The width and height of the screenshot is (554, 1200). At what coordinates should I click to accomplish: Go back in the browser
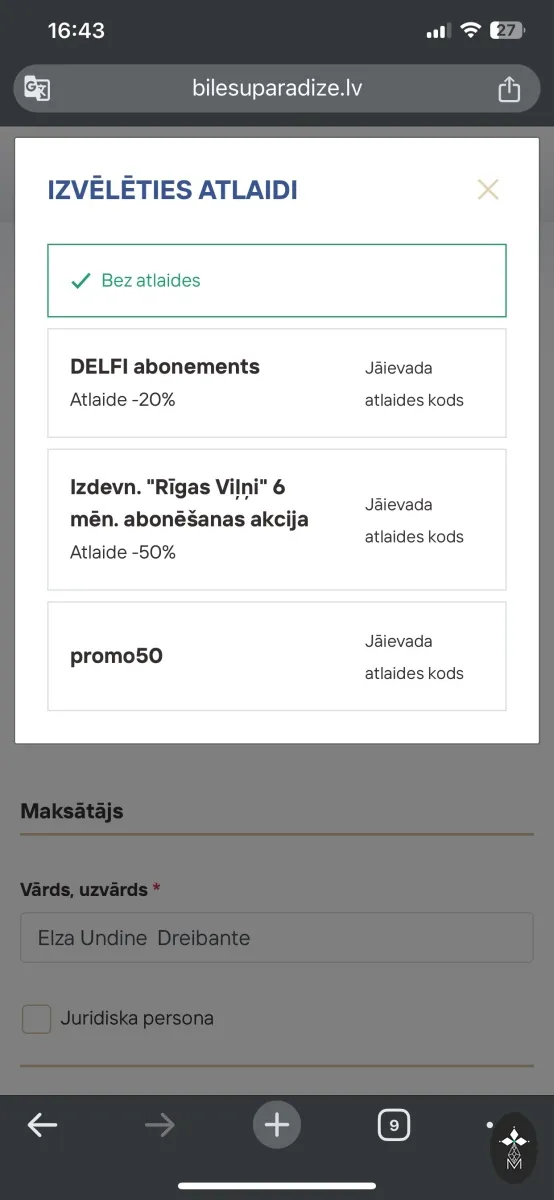[x=42, y=1126]
